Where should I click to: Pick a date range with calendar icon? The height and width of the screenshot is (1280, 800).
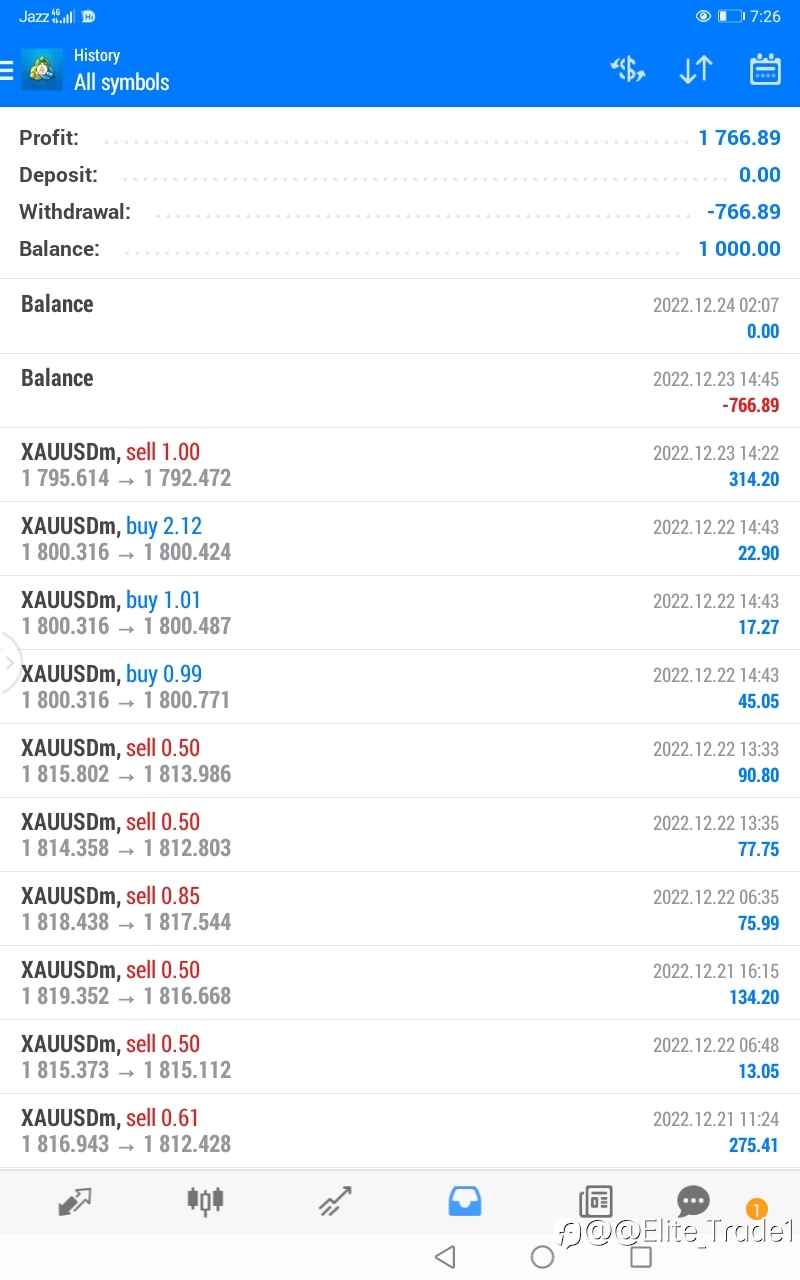tap(765, 69)
